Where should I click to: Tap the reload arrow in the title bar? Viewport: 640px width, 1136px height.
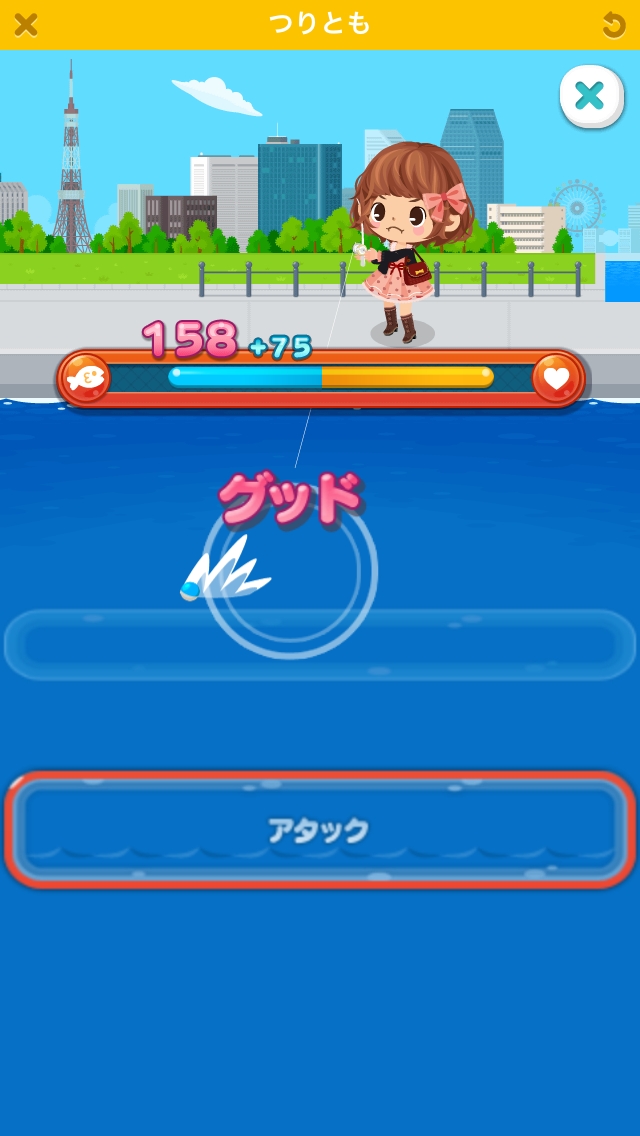point(613,25)
